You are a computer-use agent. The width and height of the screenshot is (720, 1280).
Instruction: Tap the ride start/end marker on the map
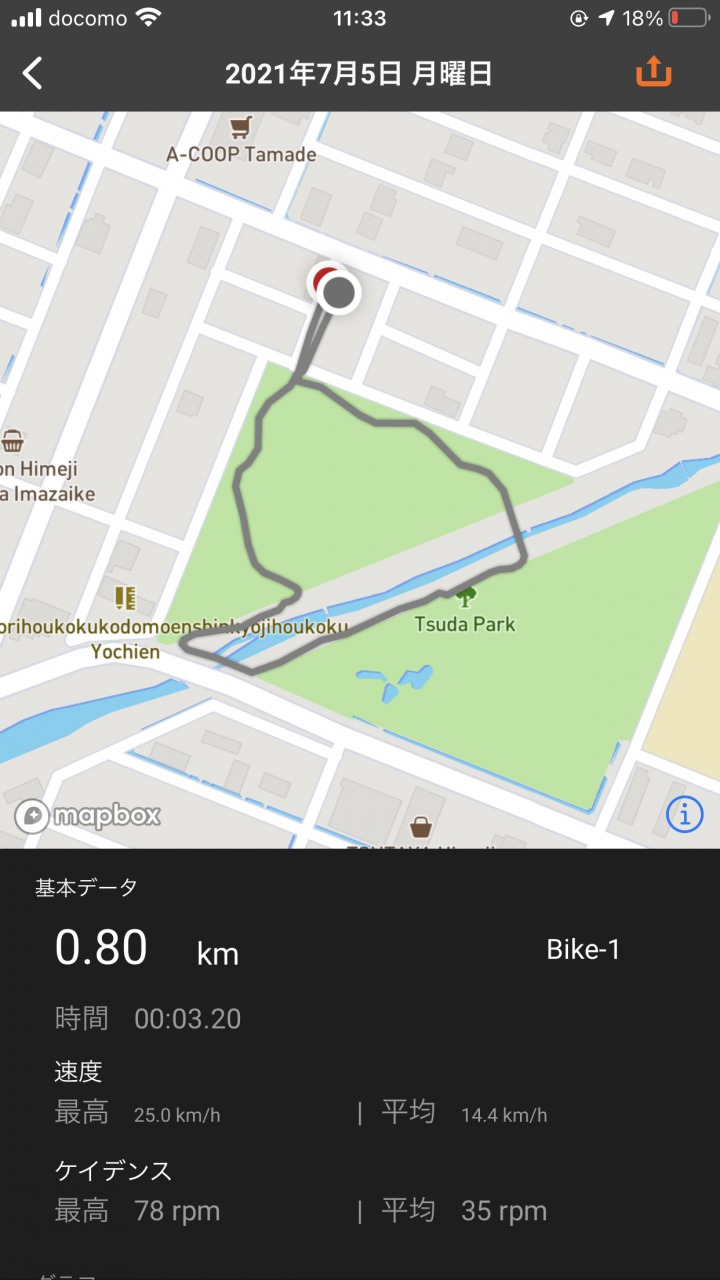(x=337, y=290)
